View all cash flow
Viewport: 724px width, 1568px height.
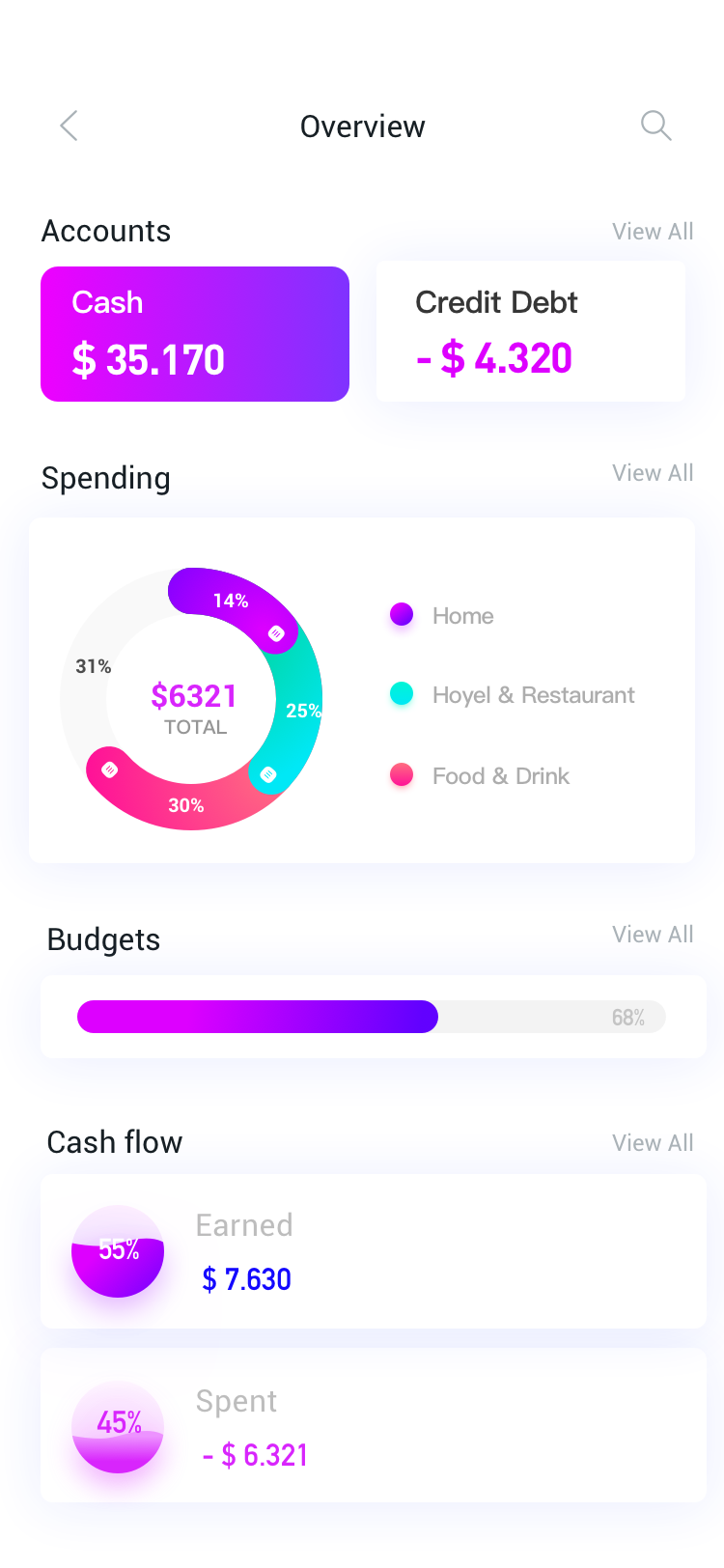(x=653, y=1143)
